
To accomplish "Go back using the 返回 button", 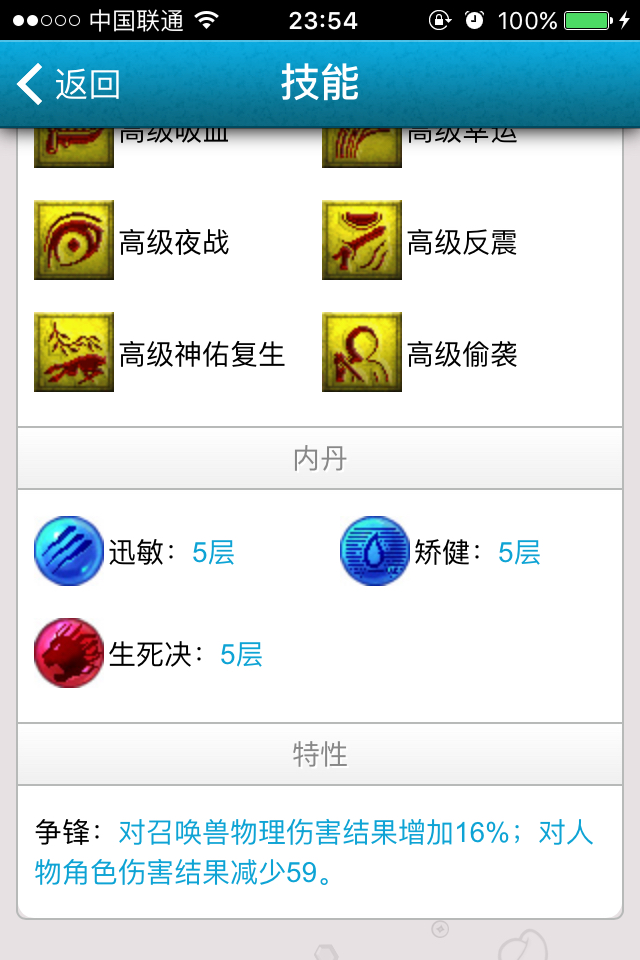I will click(68, 85).
